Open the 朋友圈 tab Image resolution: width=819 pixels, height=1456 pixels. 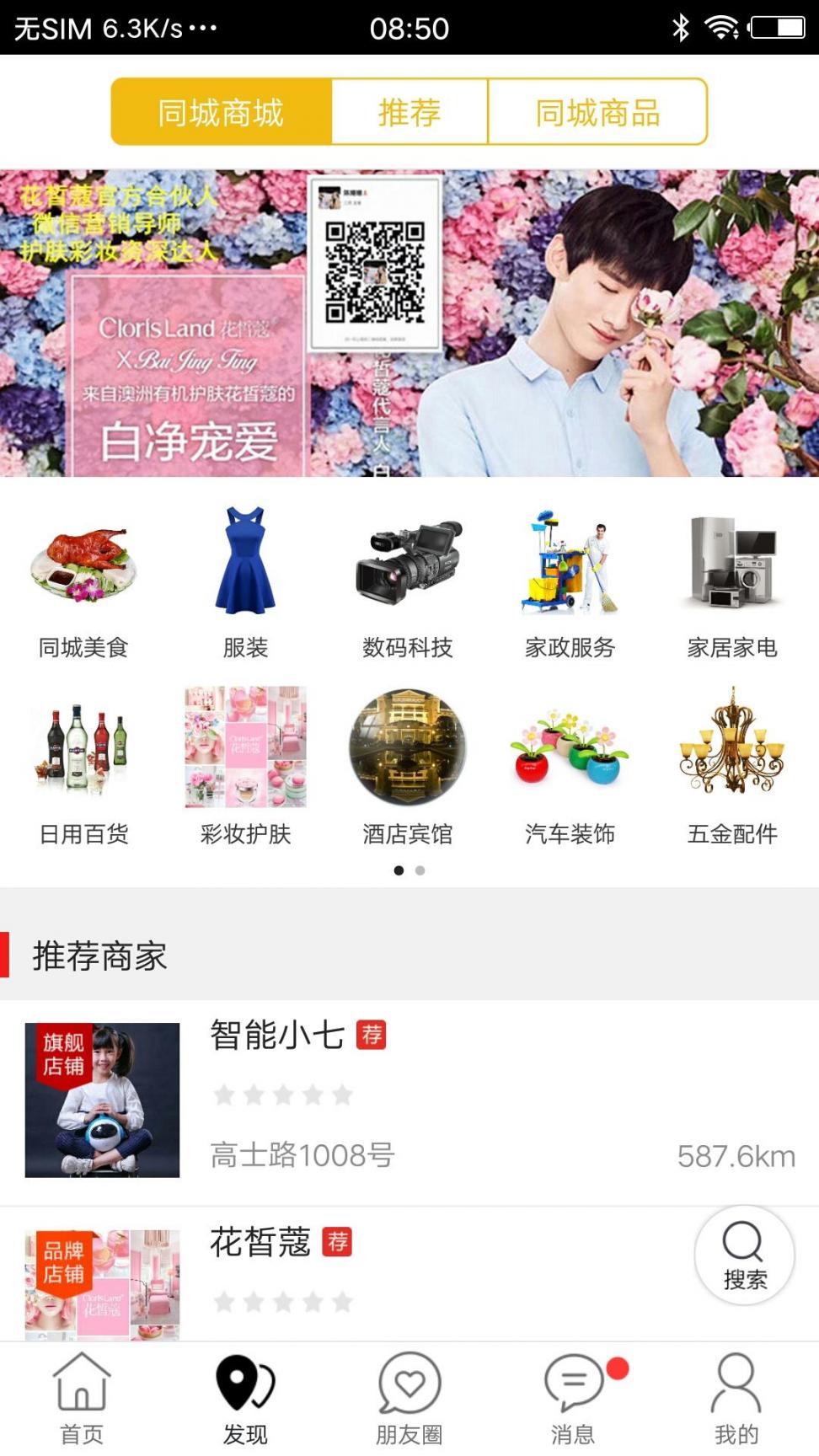409,1399
